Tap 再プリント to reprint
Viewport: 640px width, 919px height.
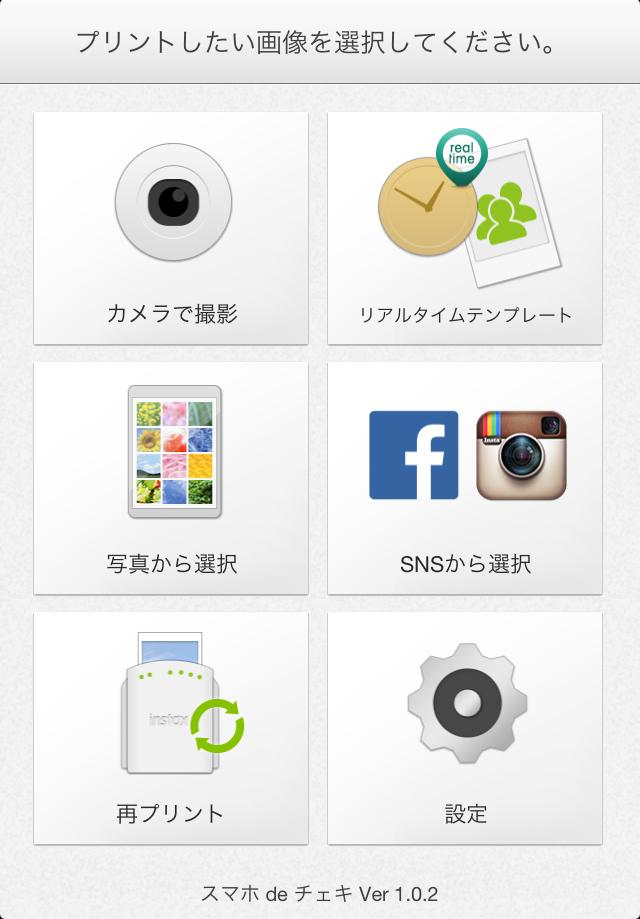[x=171, y=729]
